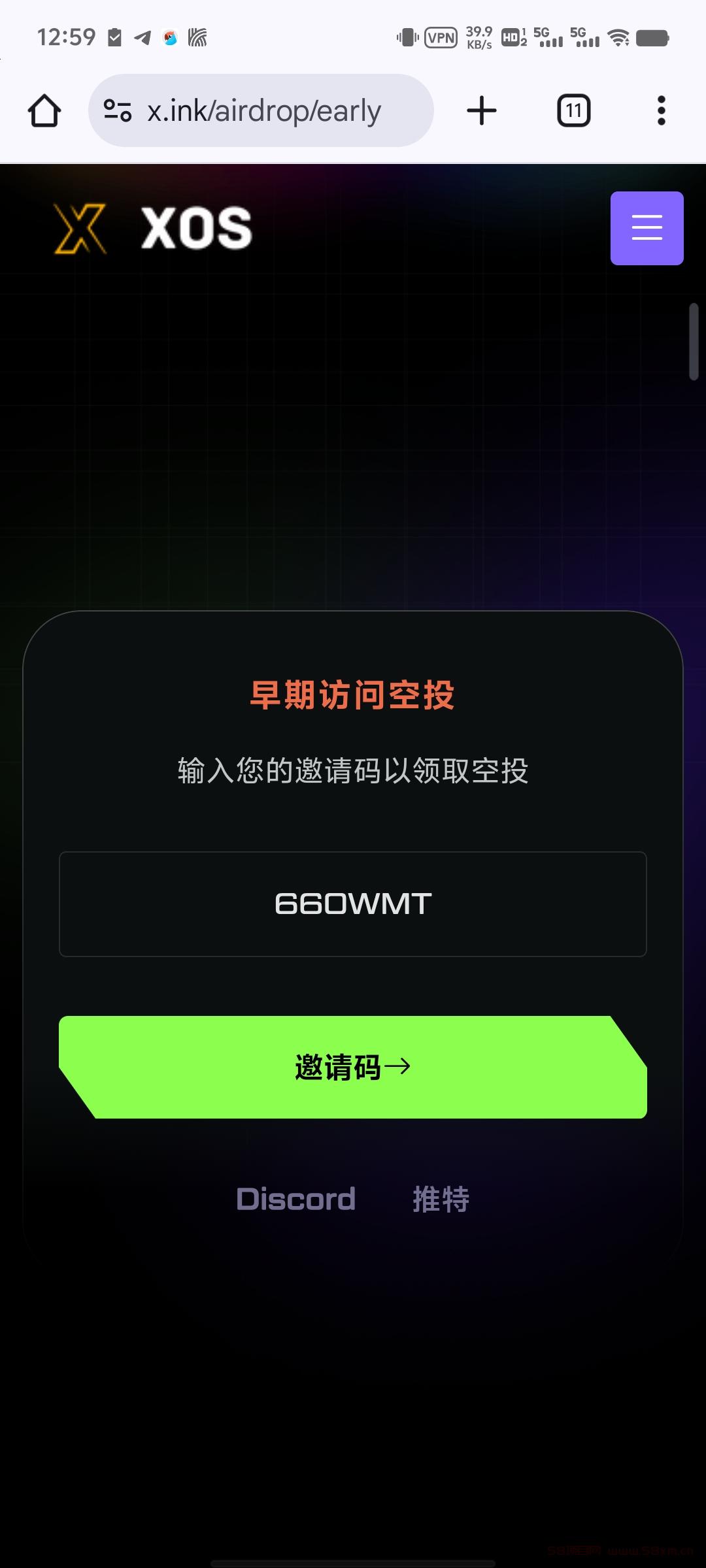Tap the XOS logo in the header
706x1568 pixels.
click(154, 228)
